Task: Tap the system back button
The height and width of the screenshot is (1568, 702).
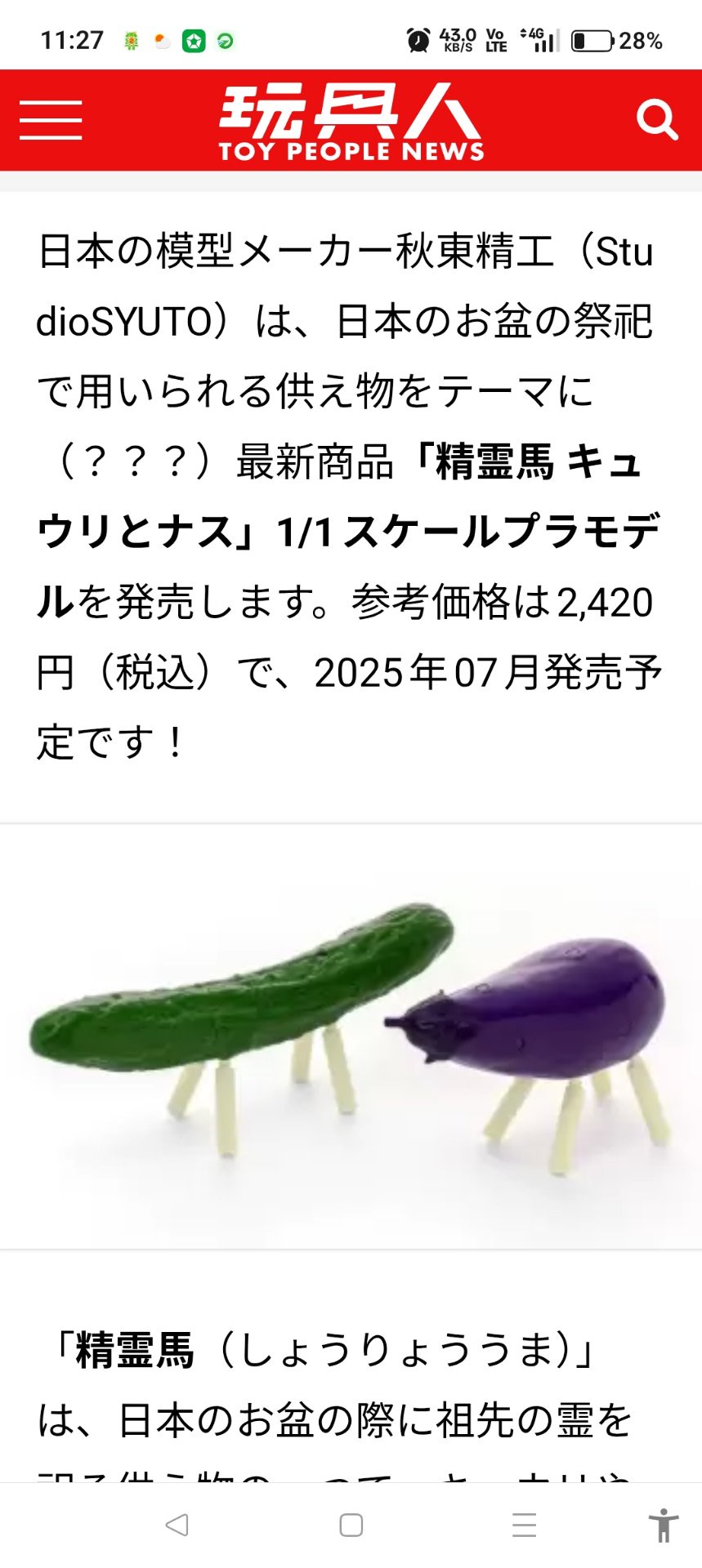Action: 177,1524
